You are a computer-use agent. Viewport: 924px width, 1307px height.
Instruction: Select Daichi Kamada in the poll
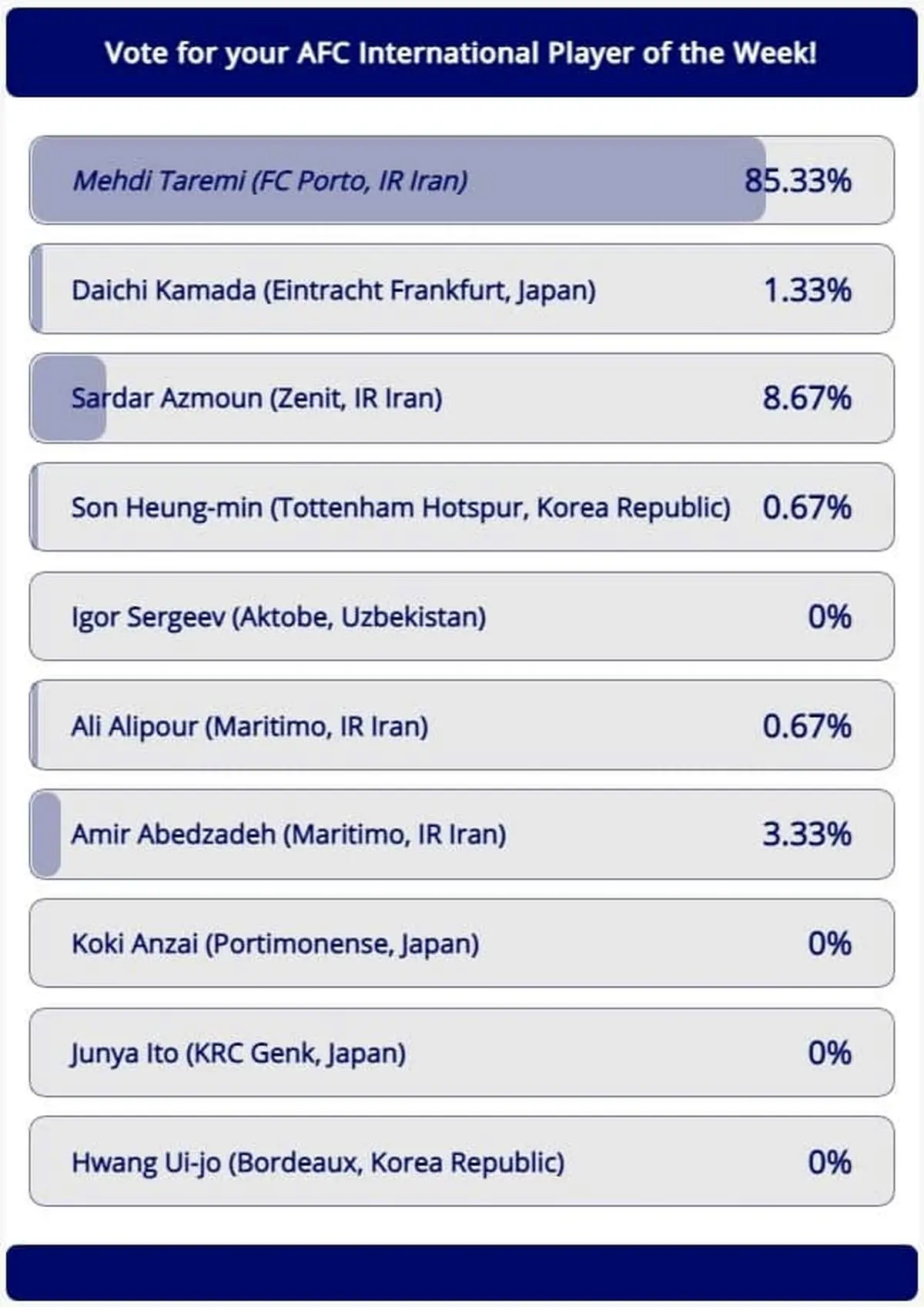pyautogui.click(x=461, y=290)
